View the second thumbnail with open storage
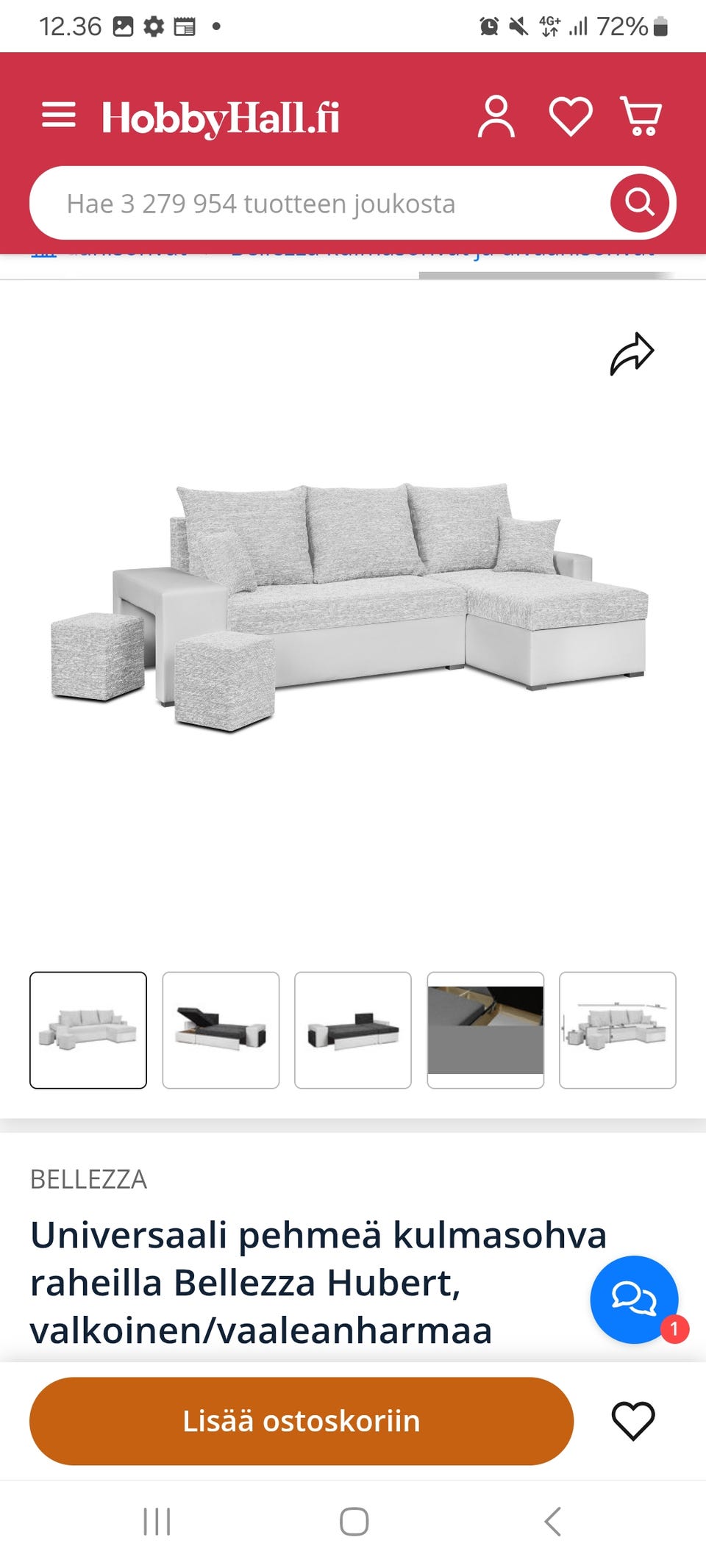Viewport: 706px width, 1568px height. 221,1030
